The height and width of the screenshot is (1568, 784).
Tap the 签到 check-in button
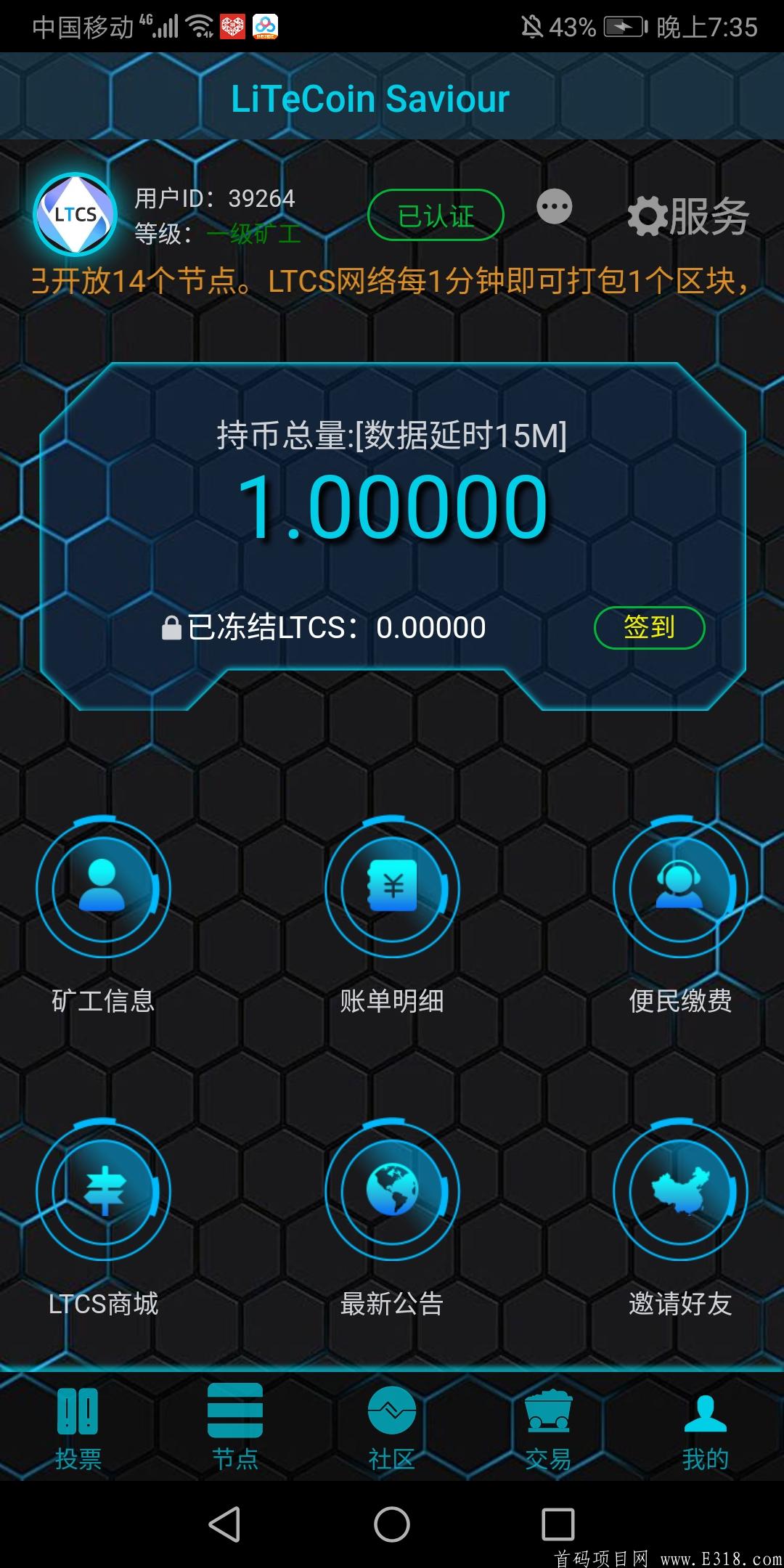(649, 627)
